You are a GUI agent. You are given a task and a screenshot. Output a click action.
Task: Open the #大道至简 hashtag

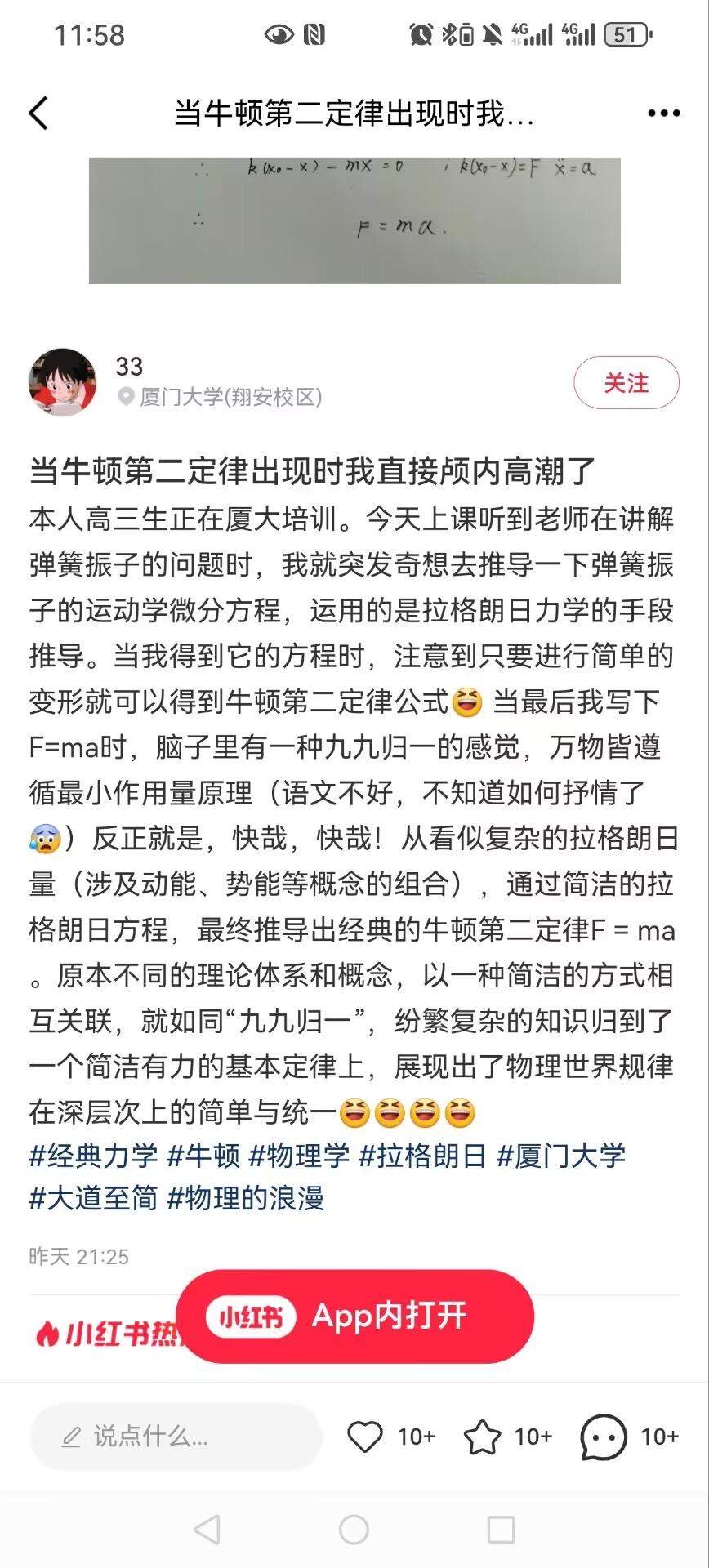coord(94,1198)
